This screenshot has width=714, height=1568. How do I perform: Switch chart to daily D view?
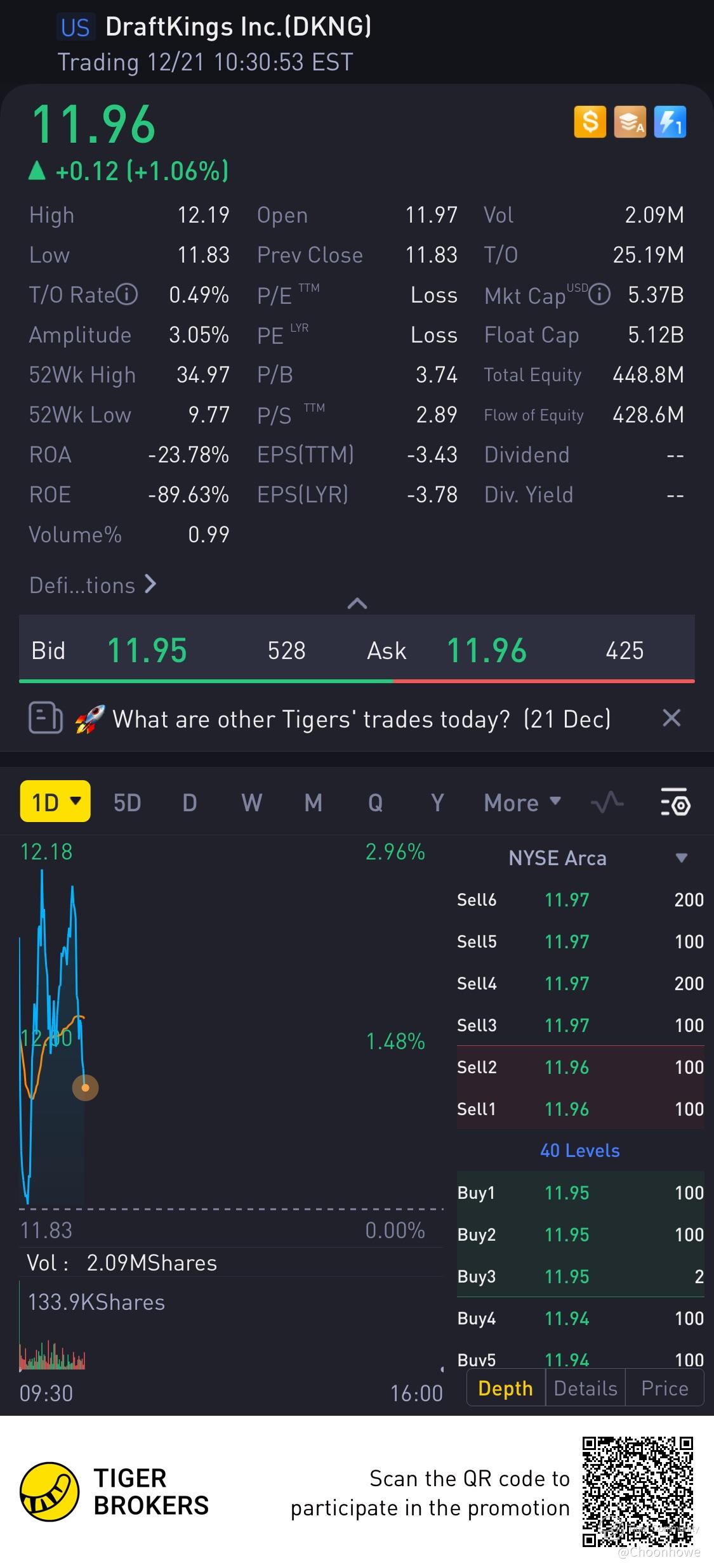(189, 803)
